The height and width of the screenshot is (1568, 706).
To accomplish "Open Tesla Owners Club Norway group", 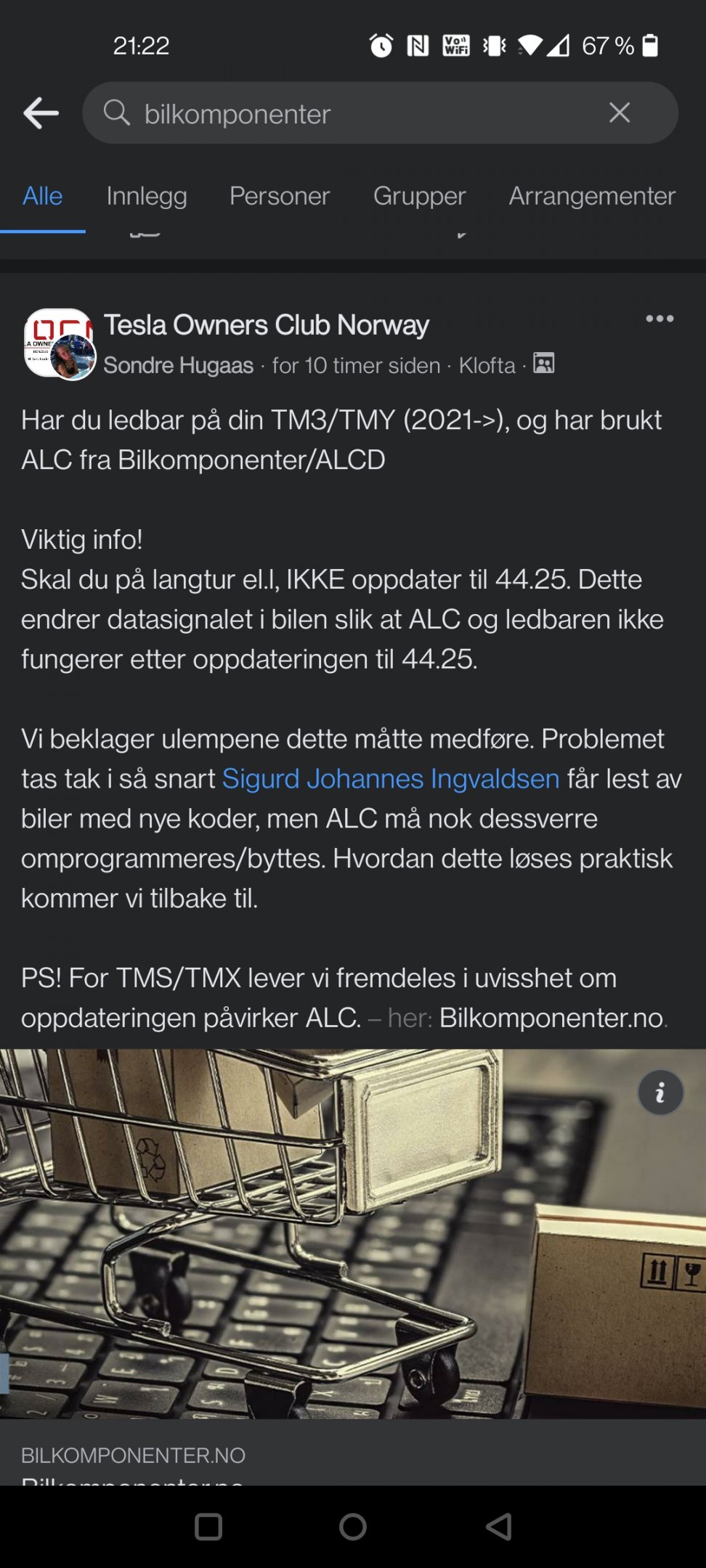I will 267,324.
